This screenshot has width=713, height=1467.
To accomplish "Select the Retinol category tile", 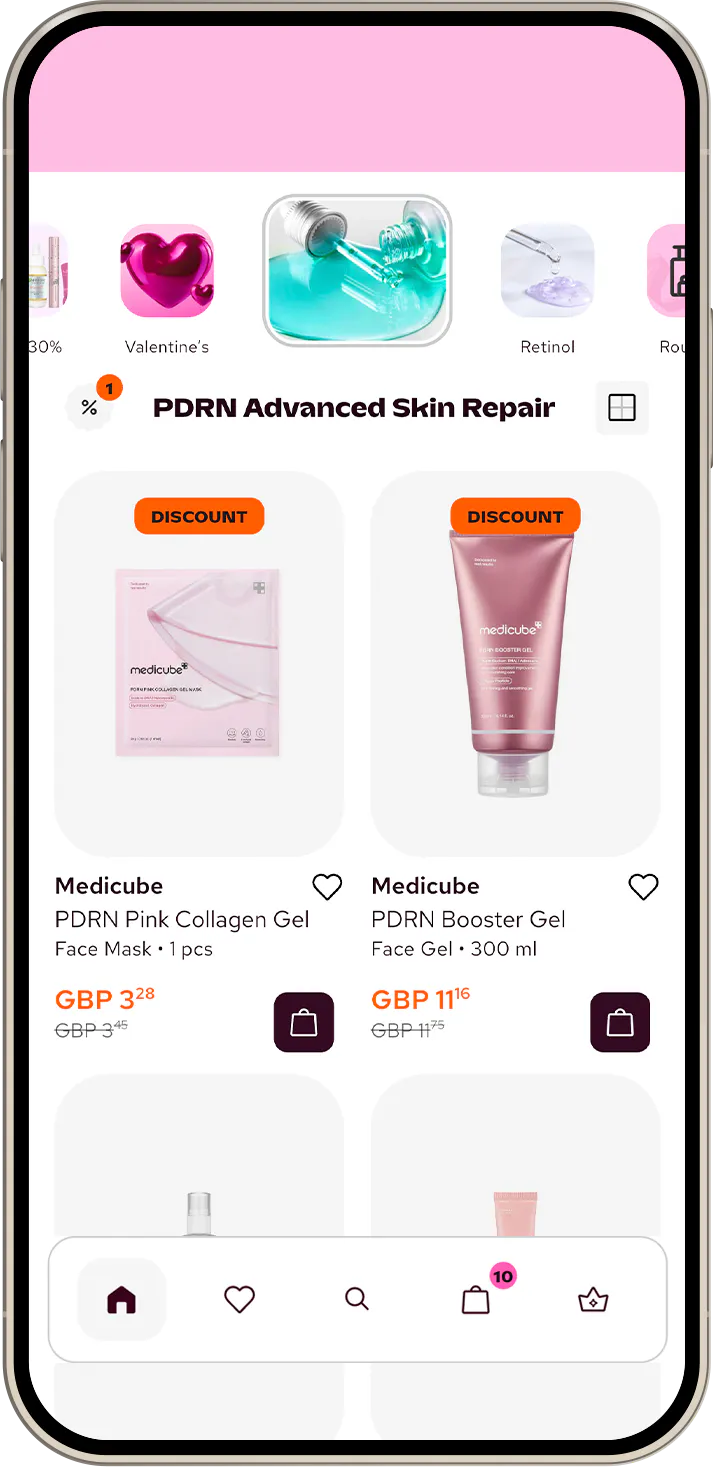I will click(547, 272).
